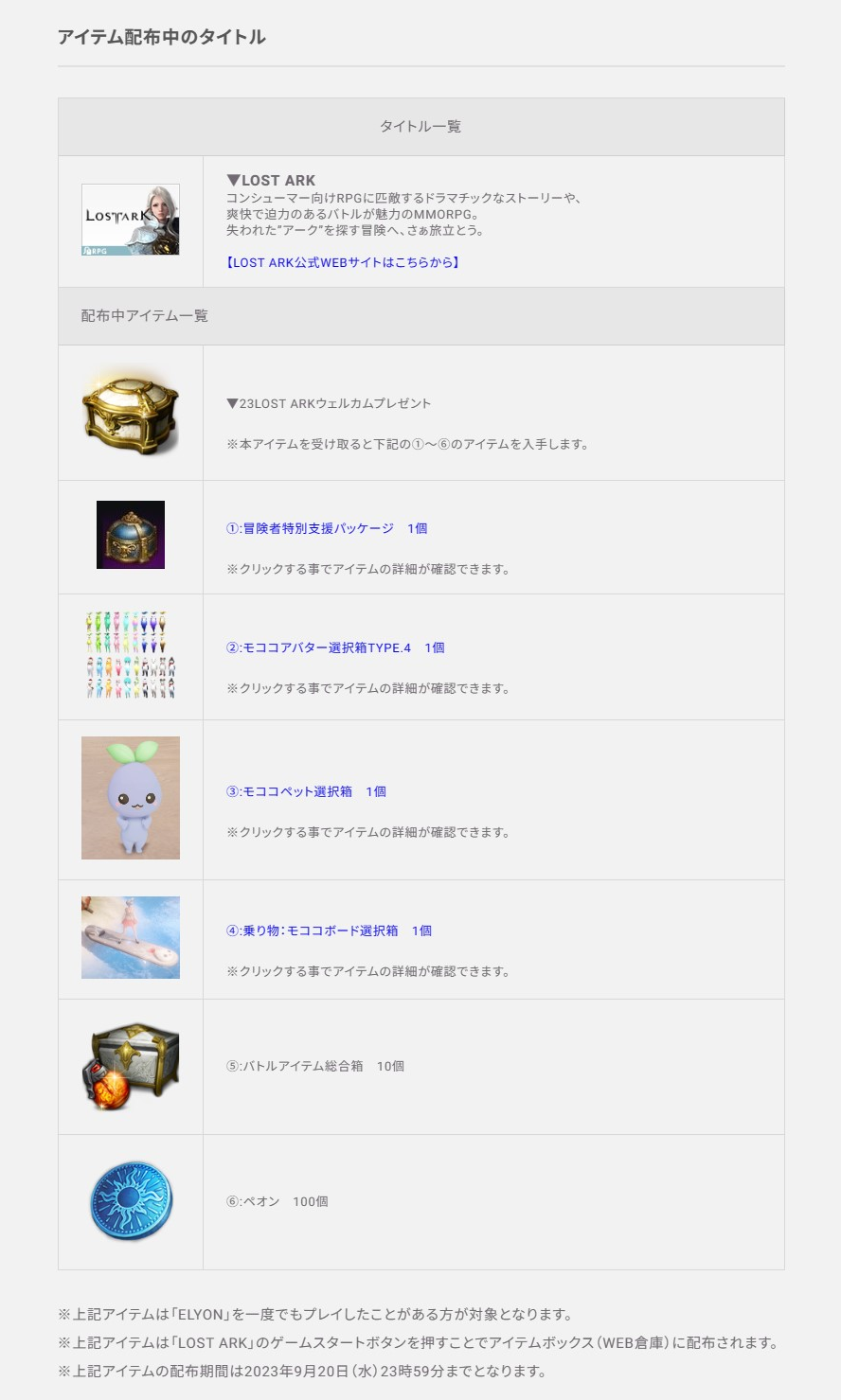Click the Mokoko pet character image

click(x=130, y=798)
